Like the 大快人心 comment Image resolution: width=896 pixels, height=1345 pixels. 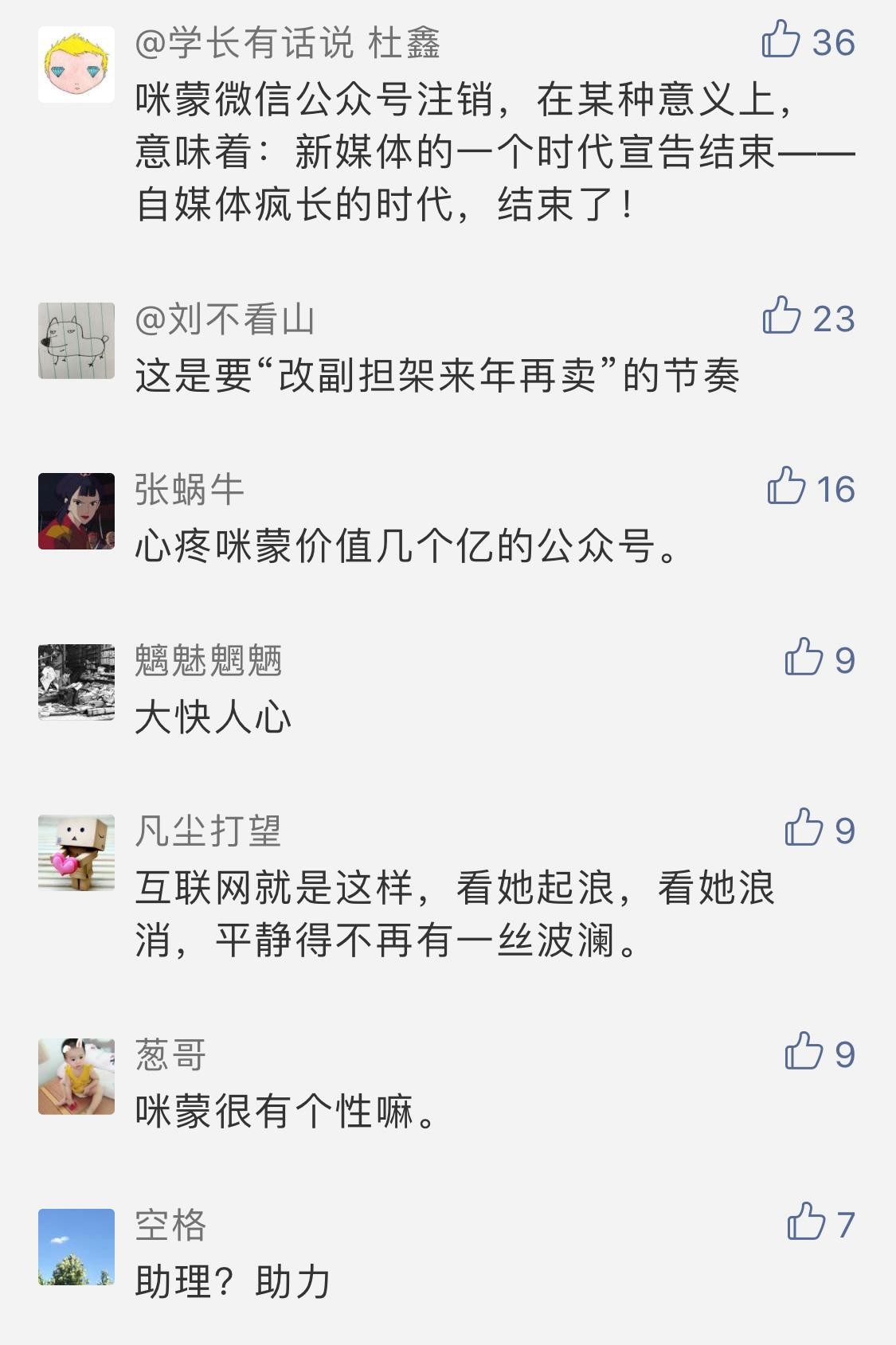[x=804, y=658]
